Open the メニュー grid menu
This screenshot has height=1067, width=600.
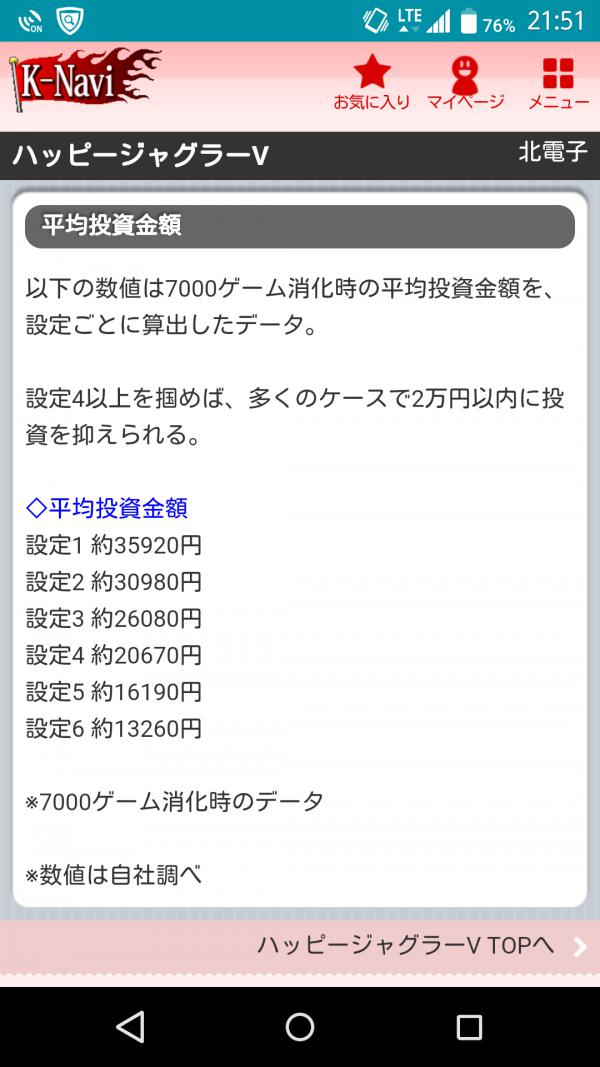(x=558, y=82)
